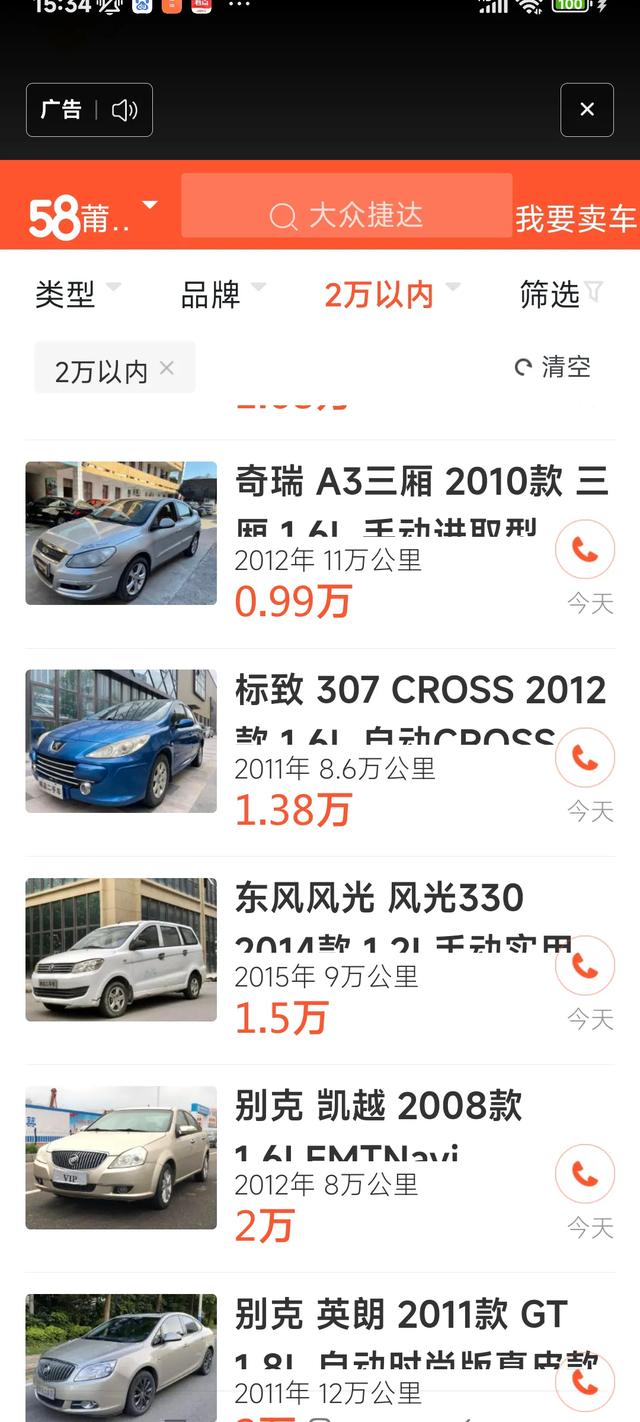Screen dimensions: 640x1422
Task: Open the 东风风光 风光330 listing
Action: point(380,899)
